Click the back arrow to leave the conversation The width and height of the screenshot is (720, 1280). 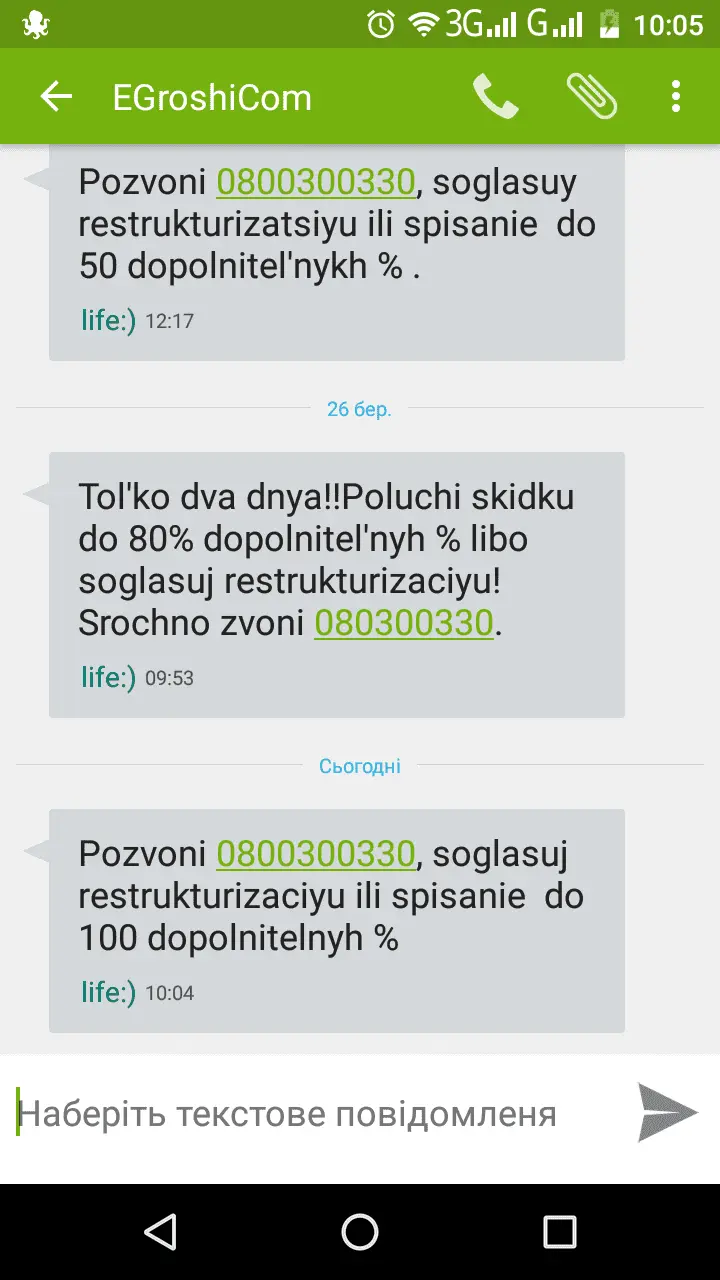click(x=57, y=97)
